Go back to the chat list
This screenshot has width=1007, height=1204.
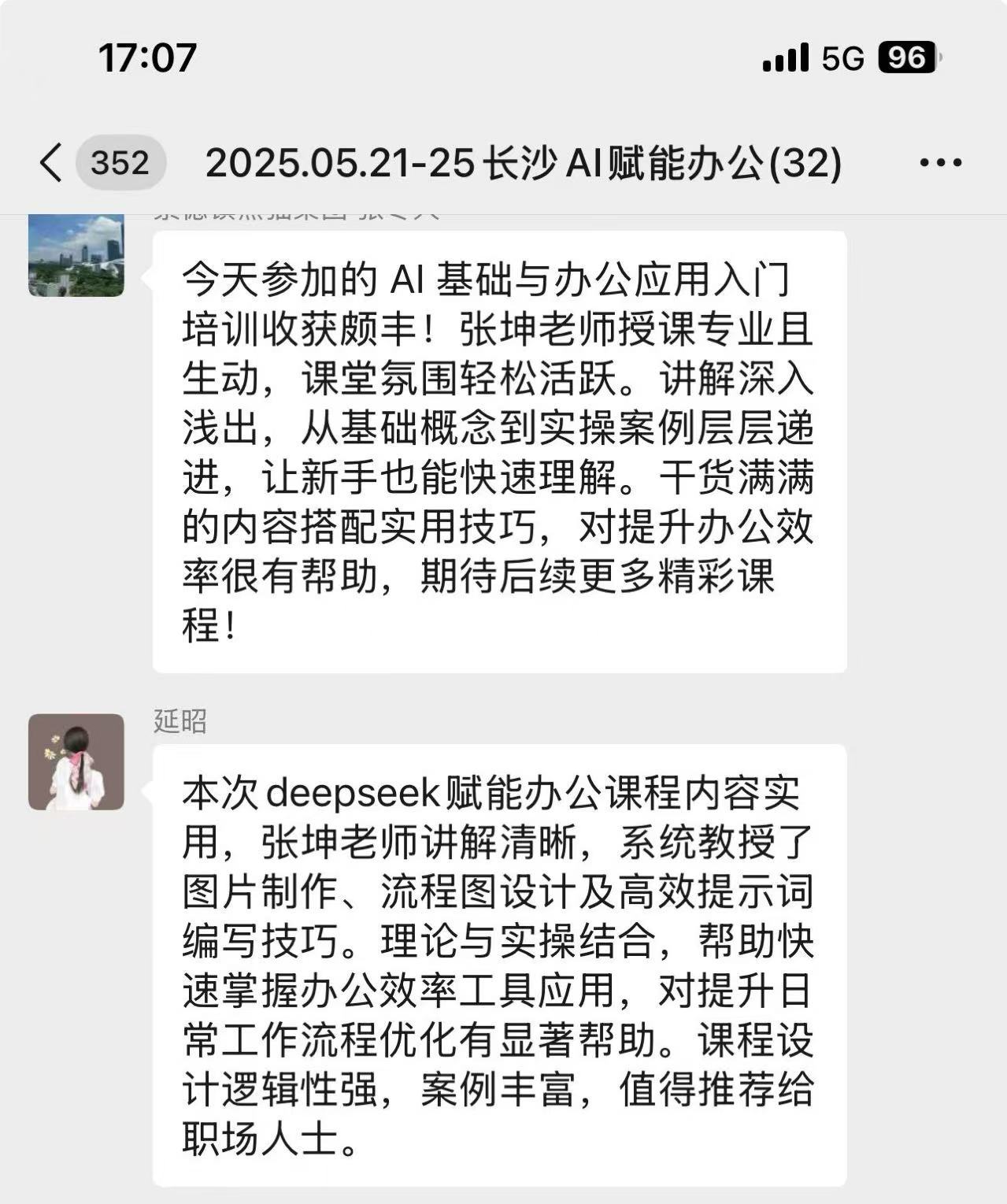52,163
